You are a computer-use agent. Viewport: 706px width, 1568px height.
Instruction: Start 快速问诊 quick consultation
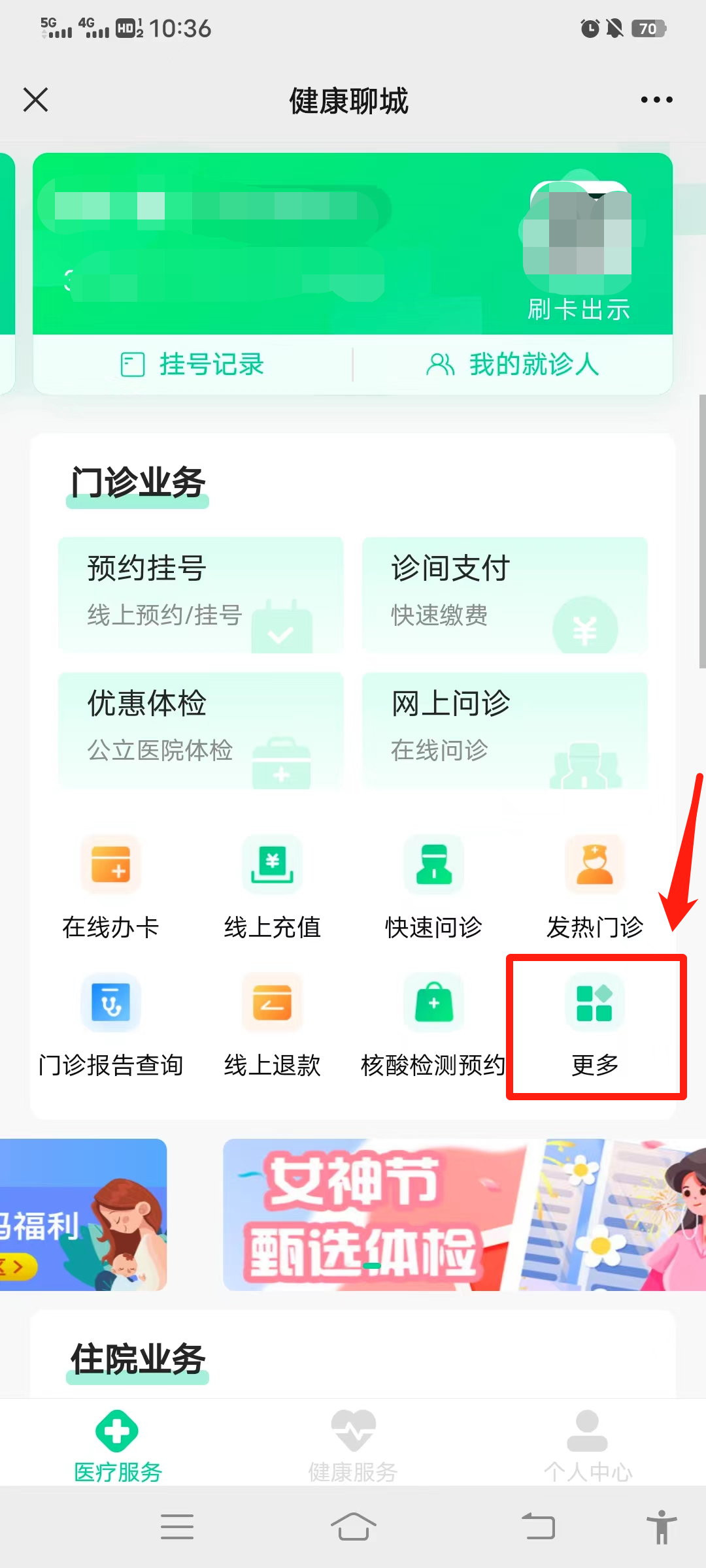[433, 885]
